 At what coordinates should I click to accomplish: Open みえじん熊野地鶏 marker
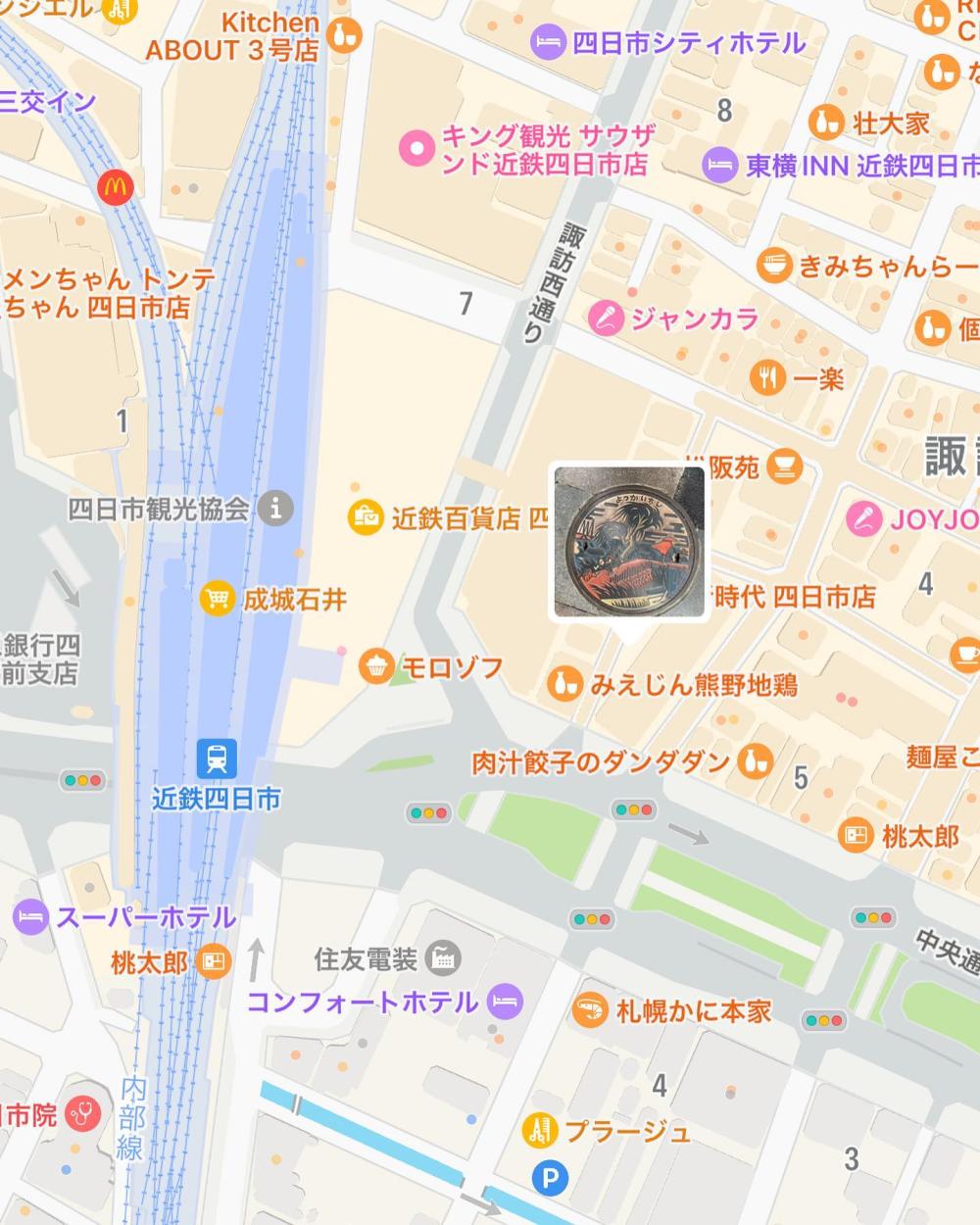(x=563, y=683)
